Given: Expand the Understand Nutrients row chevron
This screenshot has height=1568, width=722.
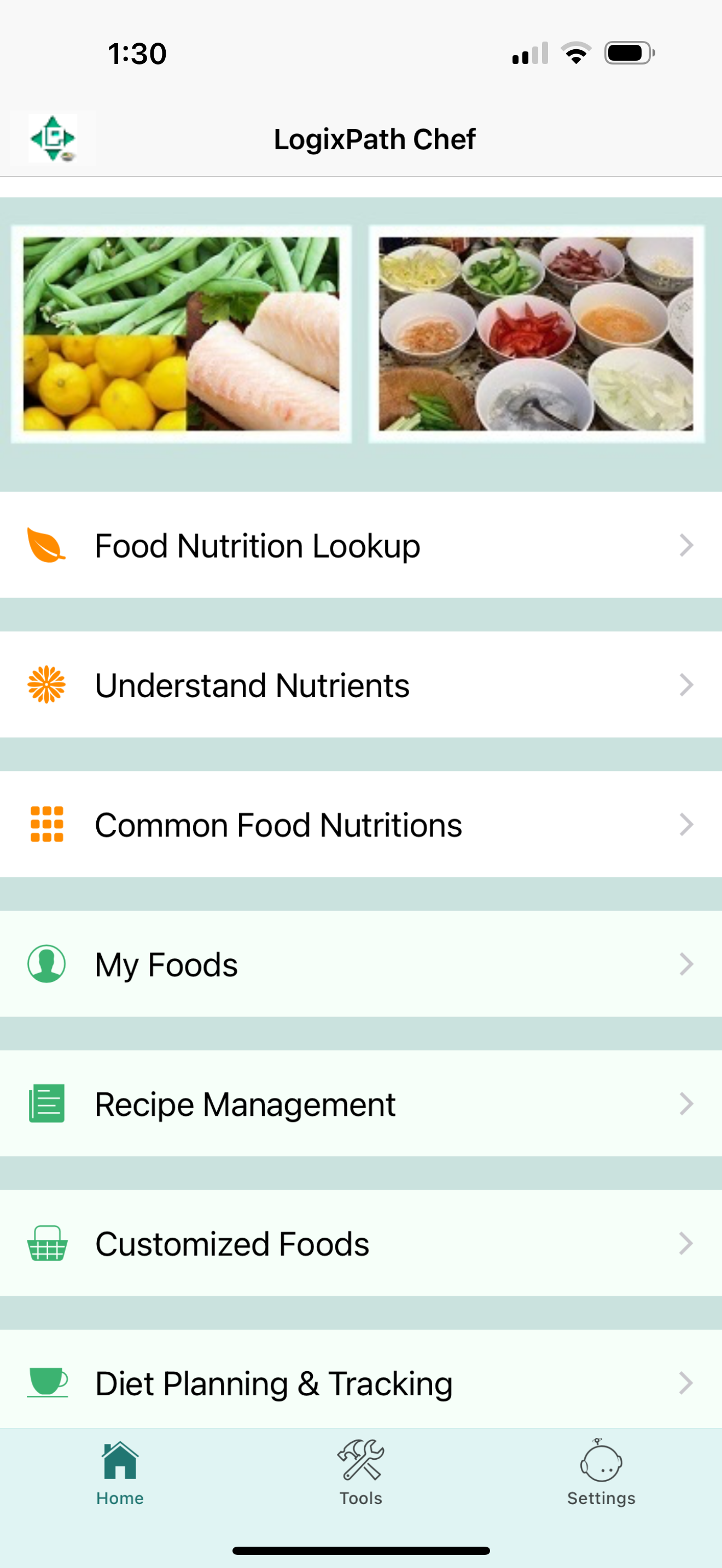Looking at the screenshot, I should 686,685.
